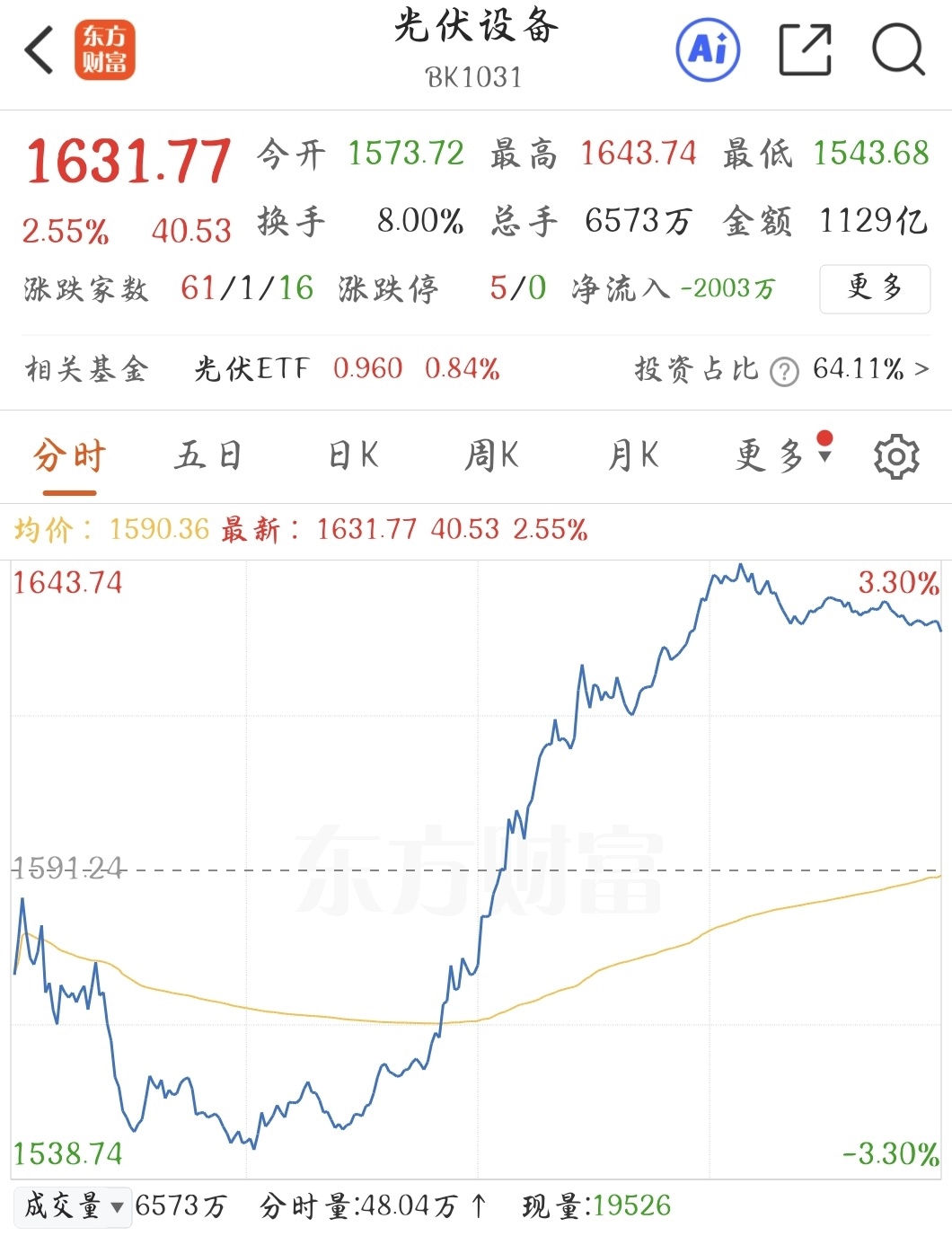Share this sector page
Image resolution: width=952 pixels, height=1236 pixels.
tap(805, 49)
